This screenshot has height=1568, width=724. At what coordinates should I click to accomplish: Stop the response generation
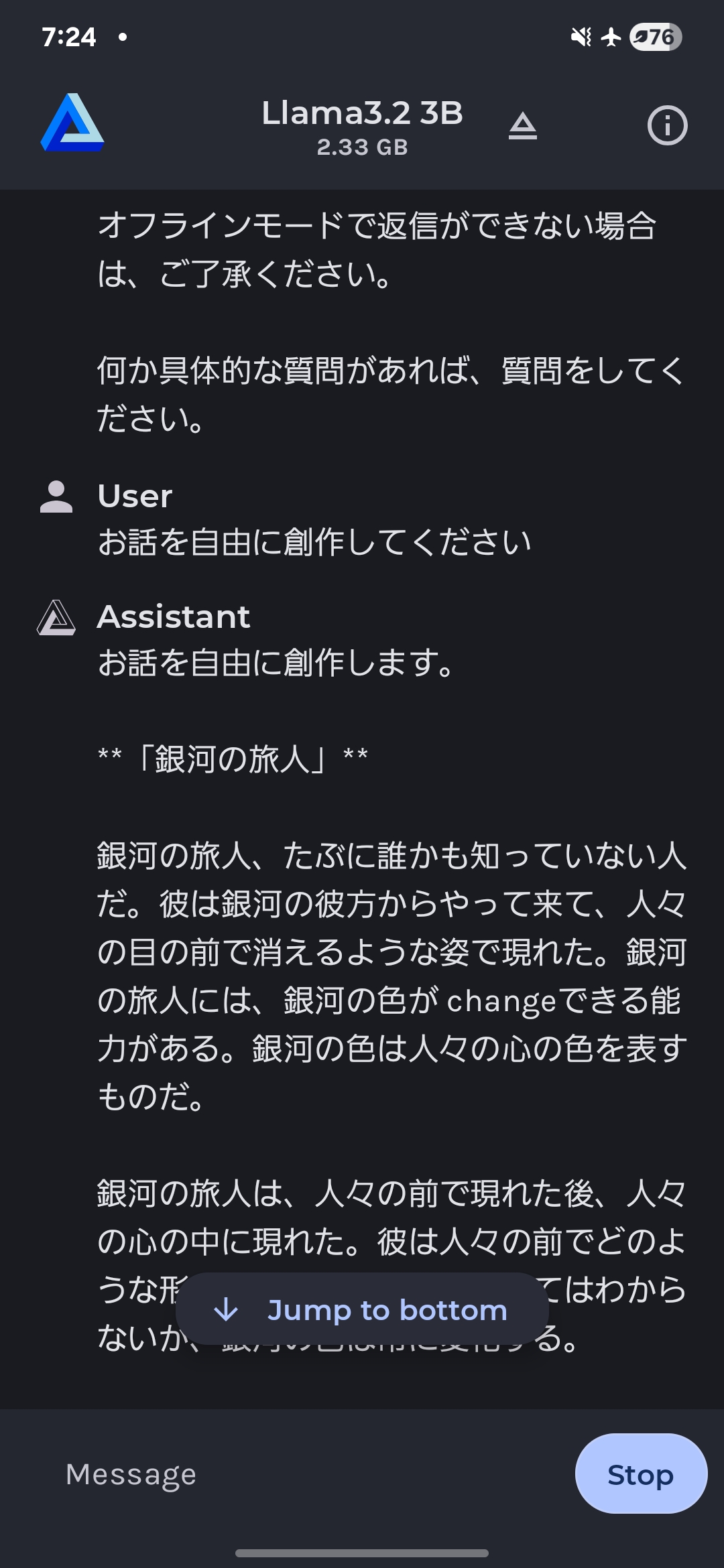[x=641, y=1474]
